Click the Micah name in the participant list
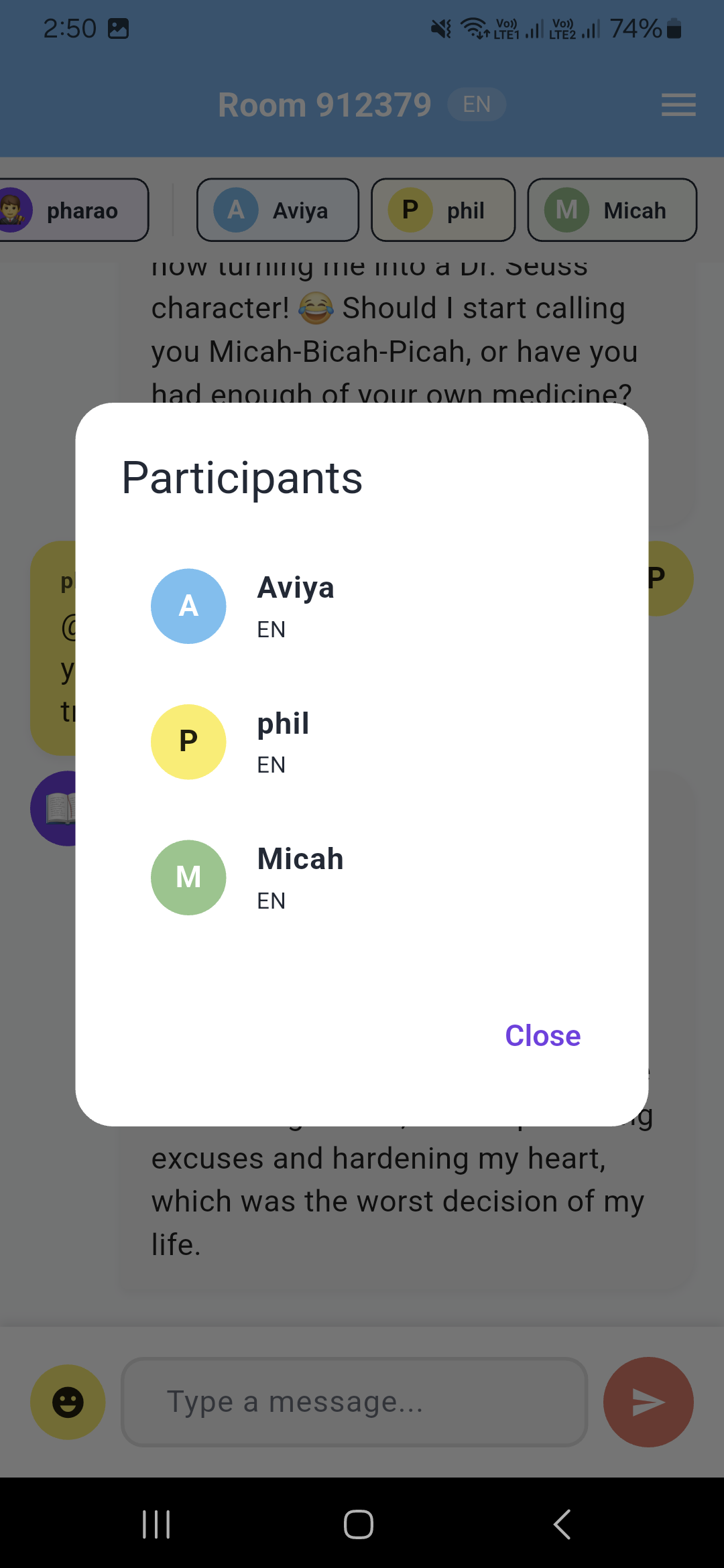Screen dimensions: 724x1568 pos(300,858)
